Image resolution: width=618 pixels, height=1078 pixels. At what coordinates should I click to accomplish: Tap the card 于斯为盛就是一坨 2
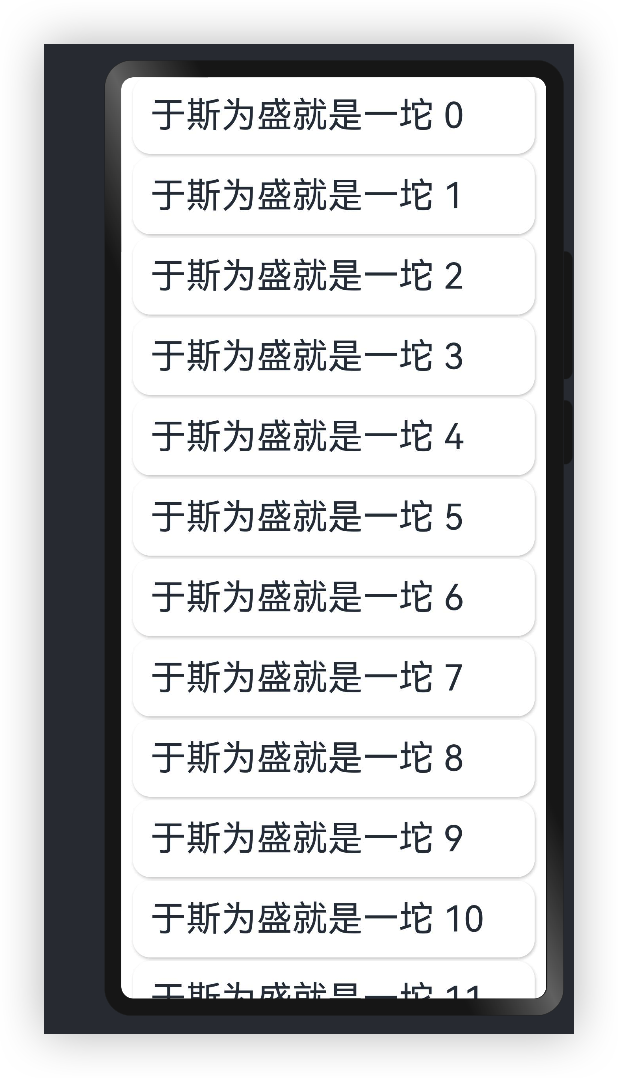(333, 276)
